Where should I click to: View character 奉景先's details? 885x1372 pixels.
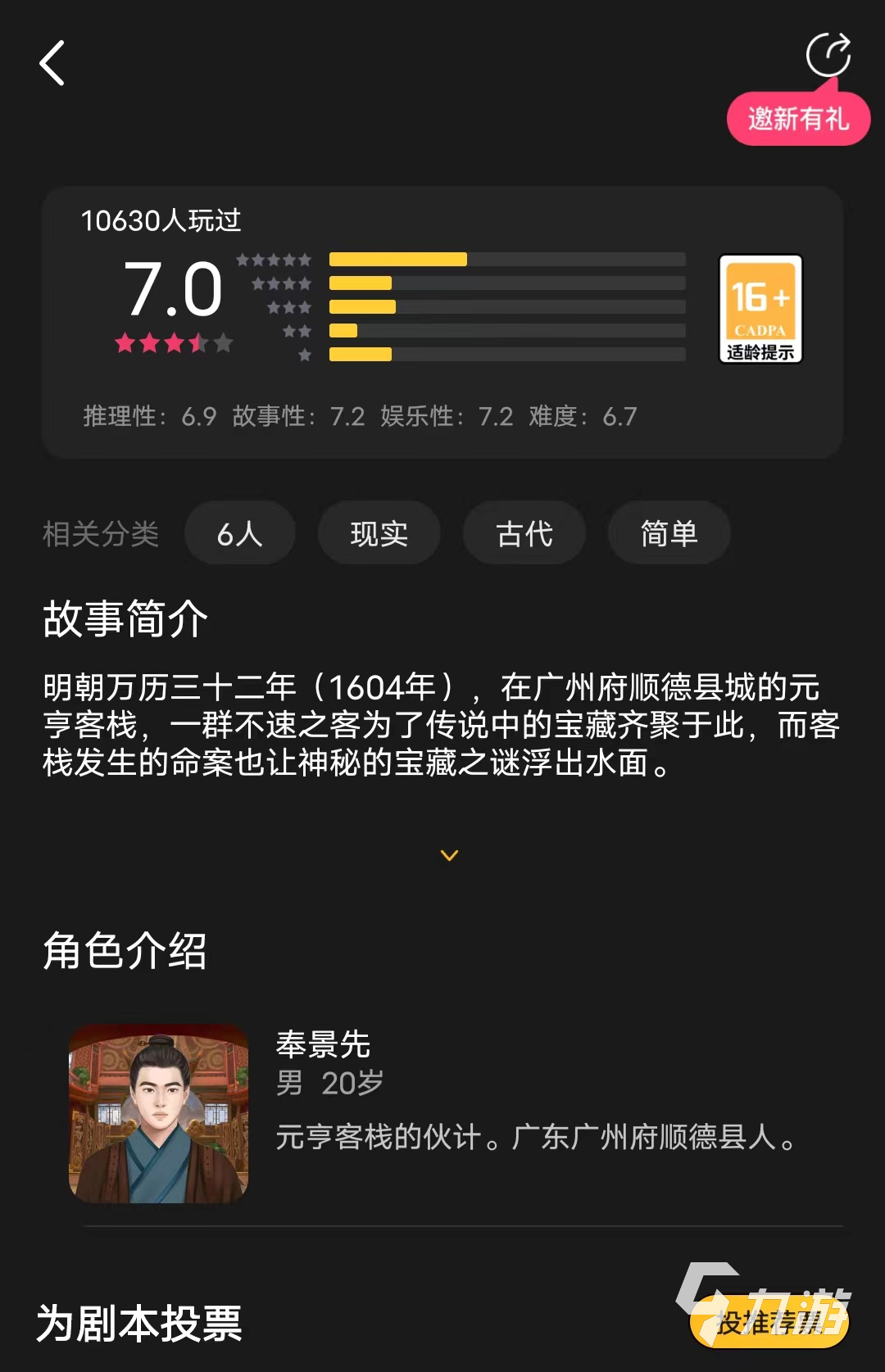tap(159, 1112)
